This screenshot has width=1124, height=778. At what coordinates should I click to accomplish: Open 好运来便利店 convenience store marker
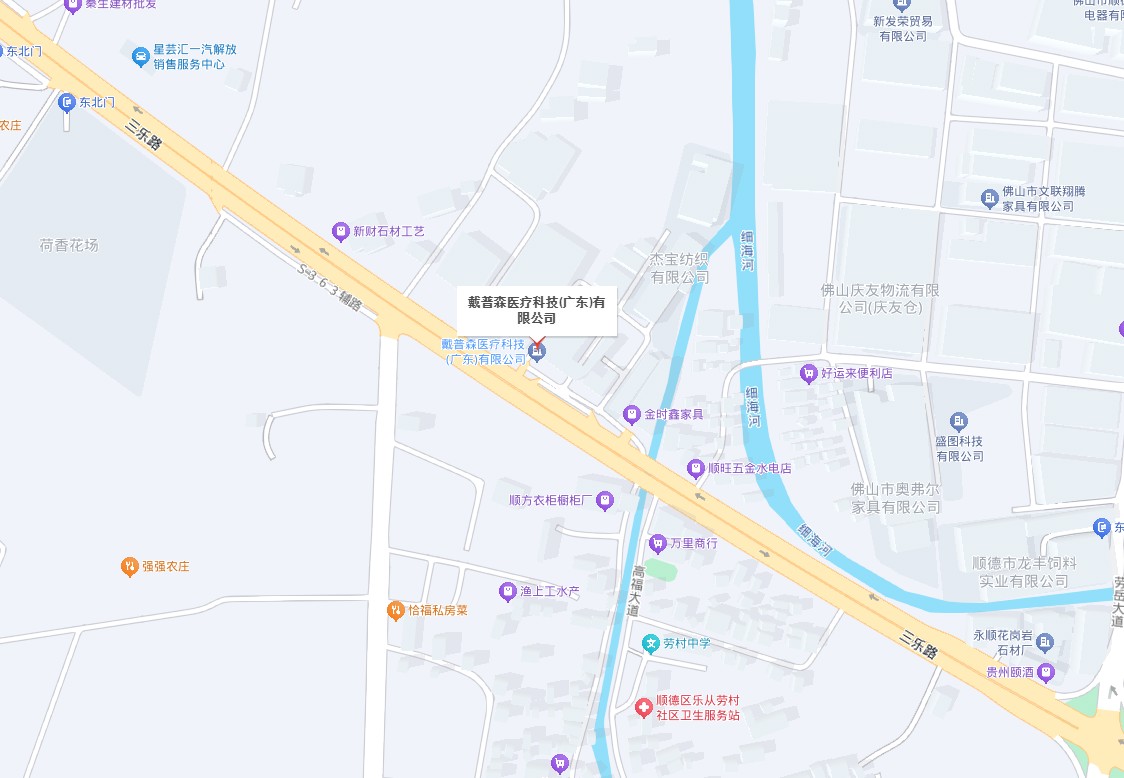(x=808, y=374)
